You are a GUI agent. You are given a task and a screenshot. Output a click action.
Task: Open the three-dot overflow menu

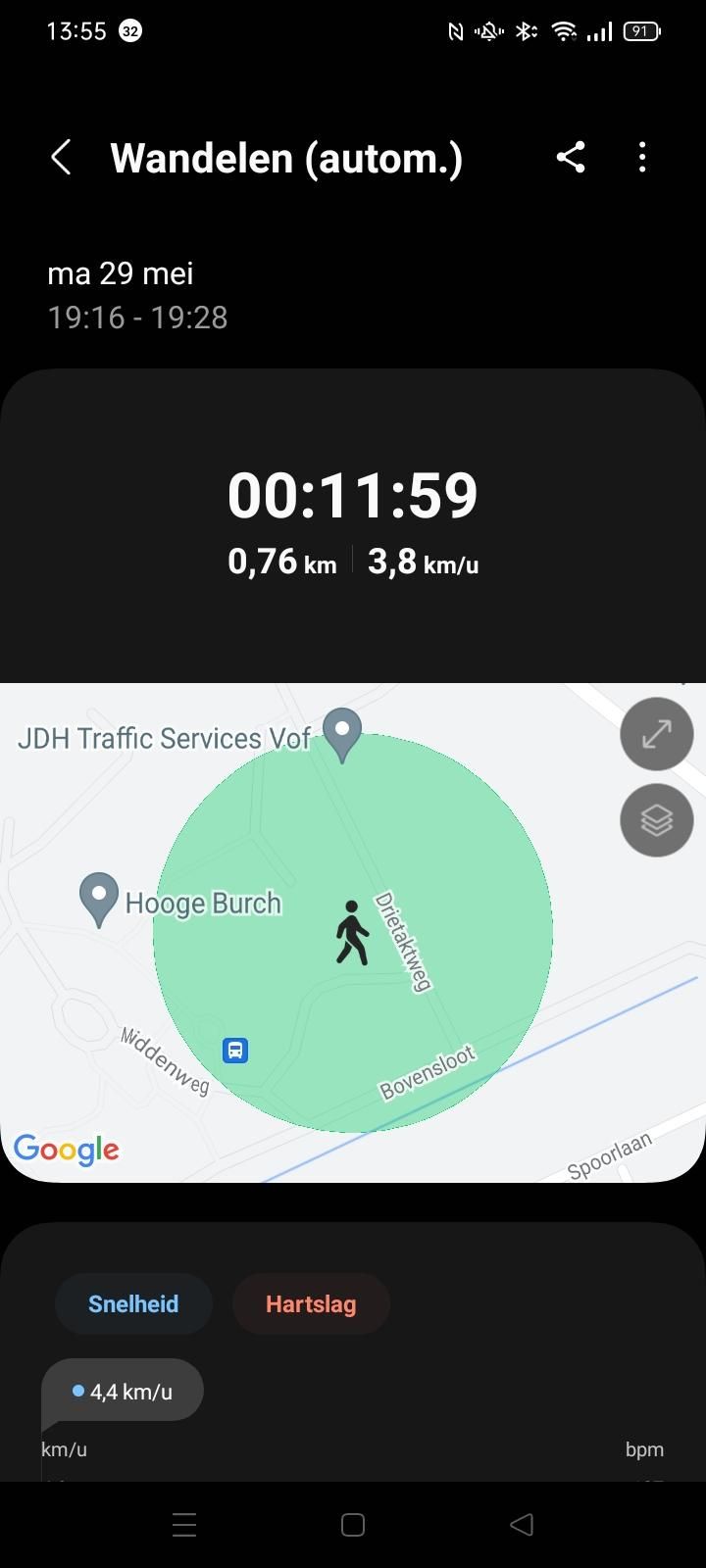[642, 157]
